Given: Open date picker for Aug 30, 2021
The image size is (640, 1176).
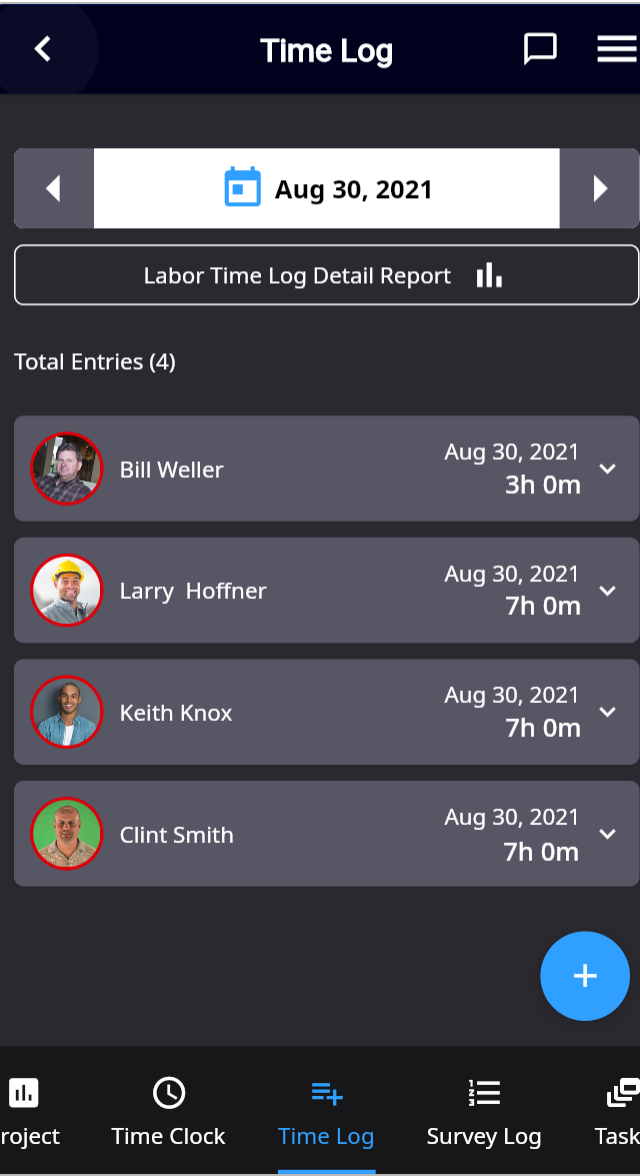Looking at the screenshot, I should (x=327, y=189).
